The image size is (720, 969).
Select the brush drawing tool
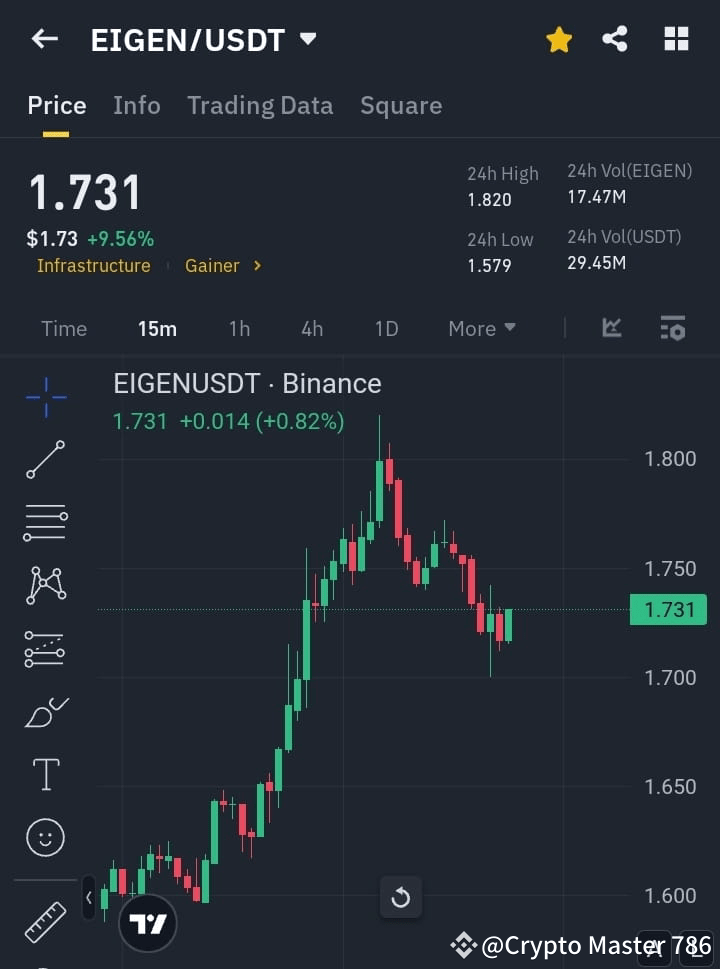[45, 711]
